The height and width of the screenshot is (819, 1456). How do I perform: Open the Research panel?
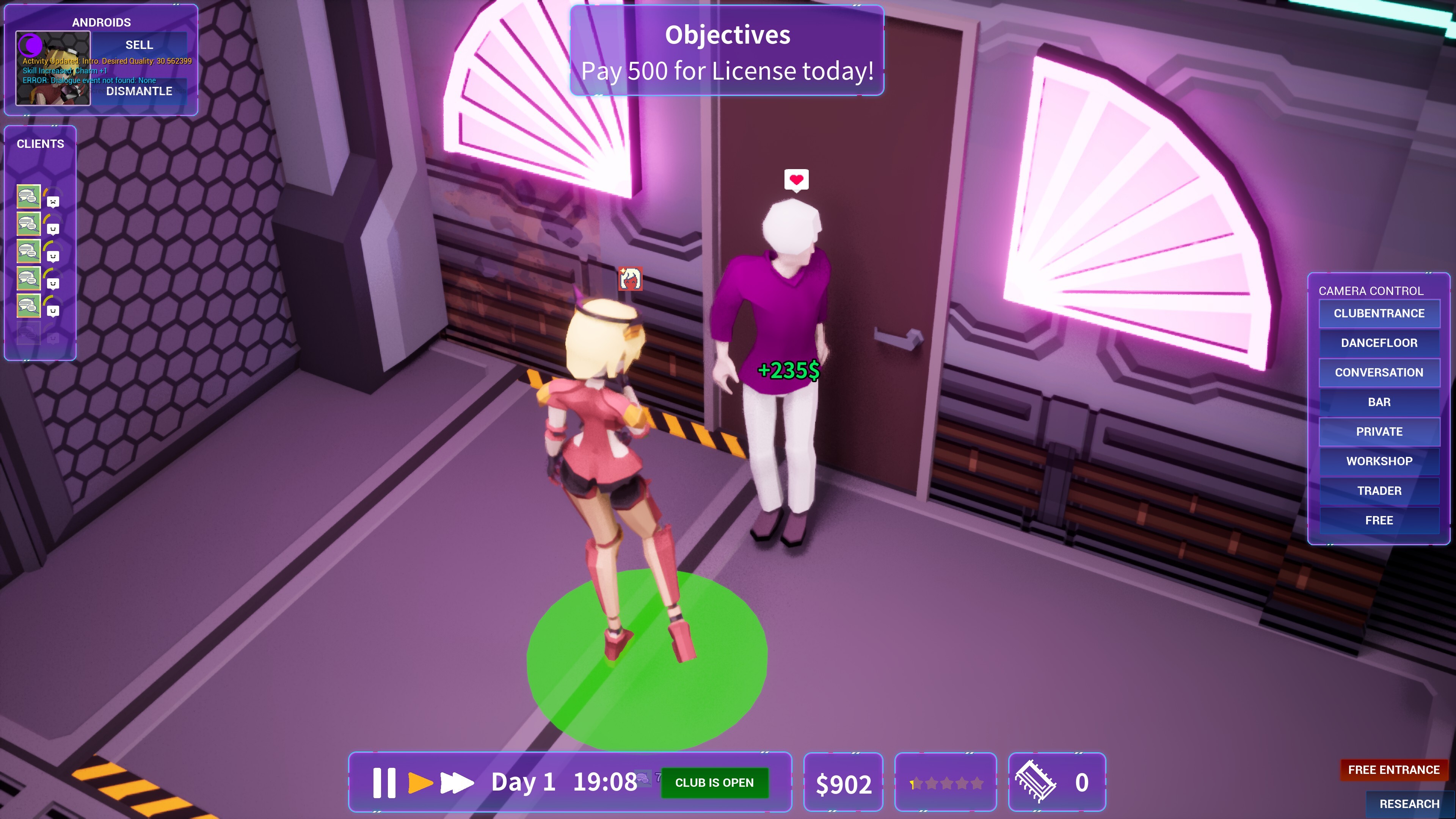1409,804
